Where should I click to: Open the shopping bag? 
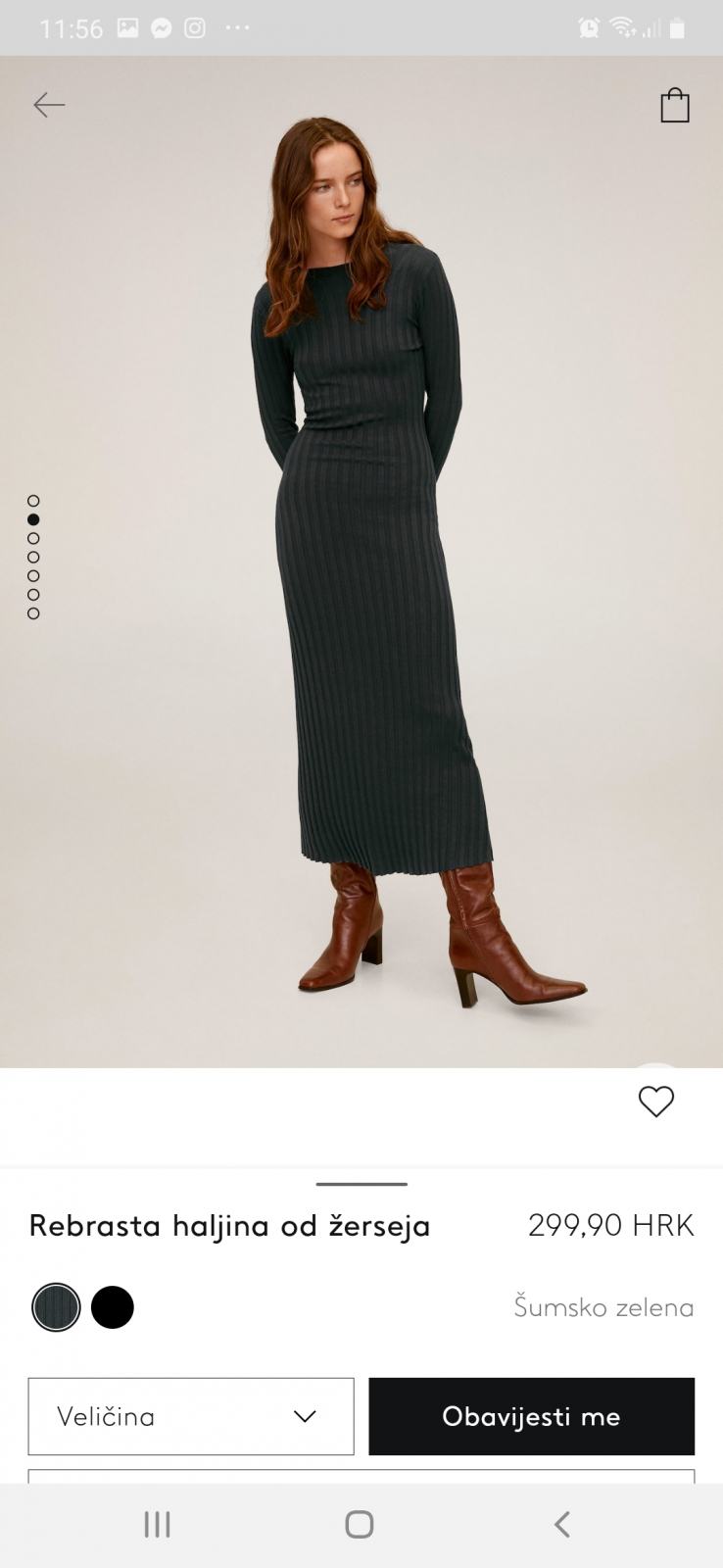click(674, 106)
